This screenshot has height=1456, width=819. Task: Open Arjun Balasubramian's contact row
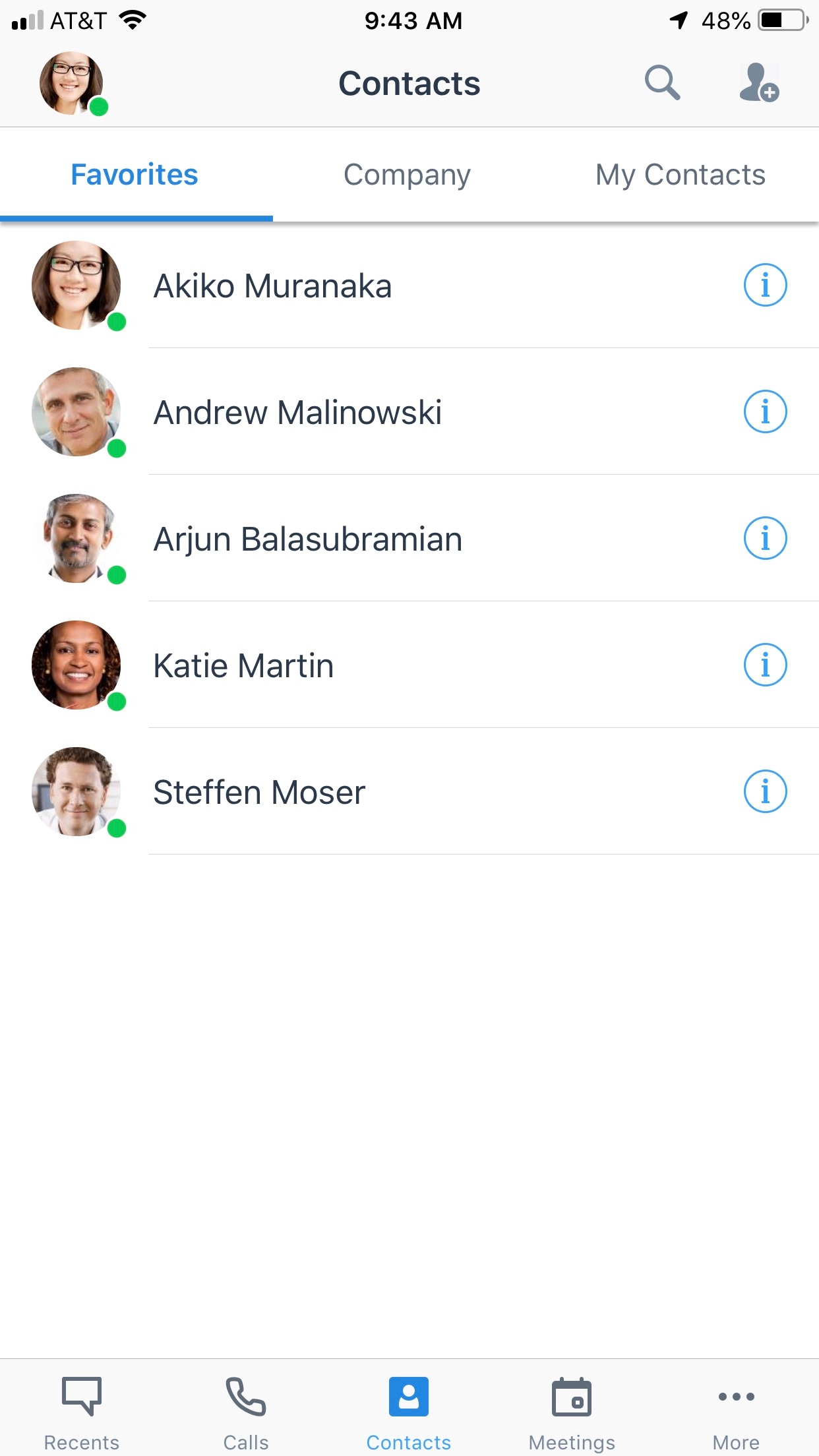pyautogui.click(x=307, y=539)
